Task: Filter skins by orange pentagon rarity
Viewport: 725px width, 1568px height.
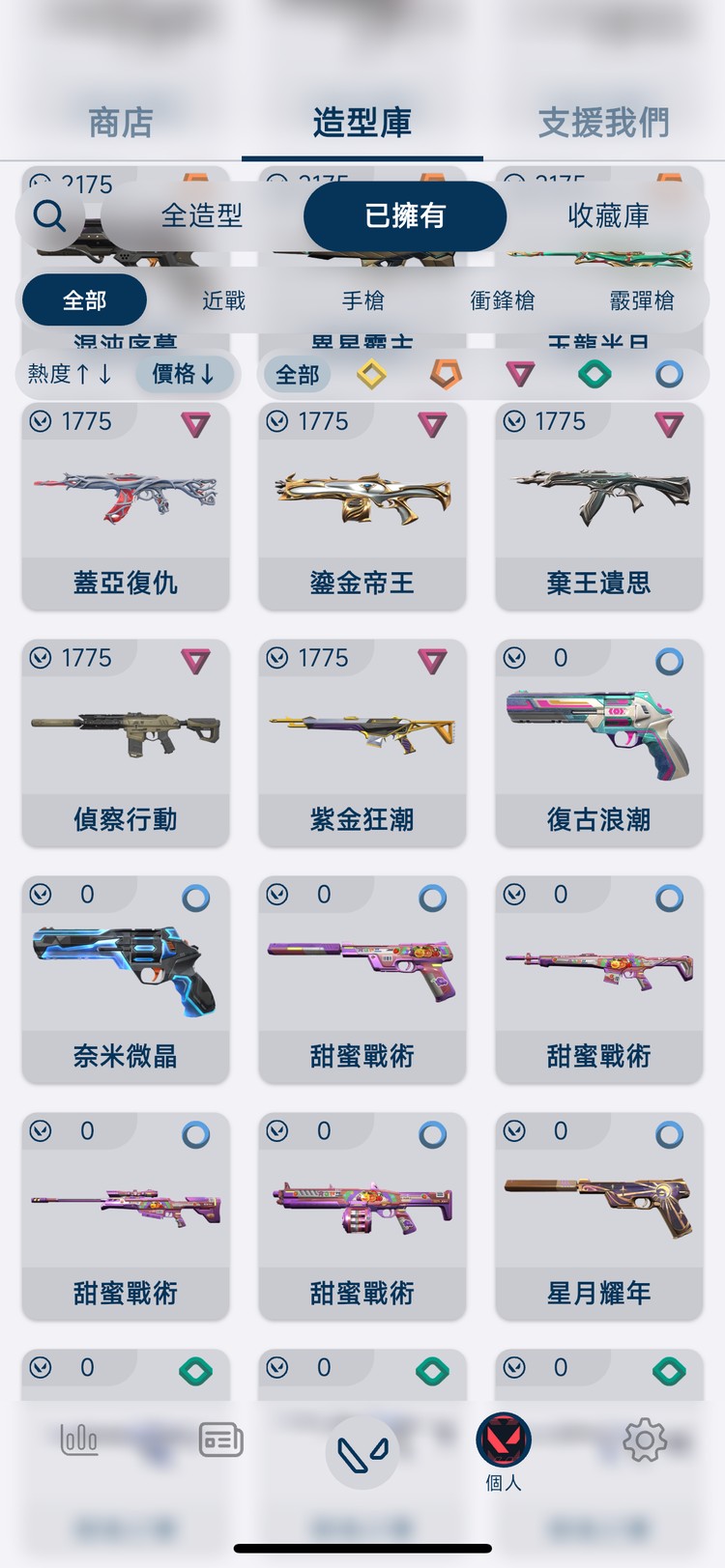Action: point(446,374)
